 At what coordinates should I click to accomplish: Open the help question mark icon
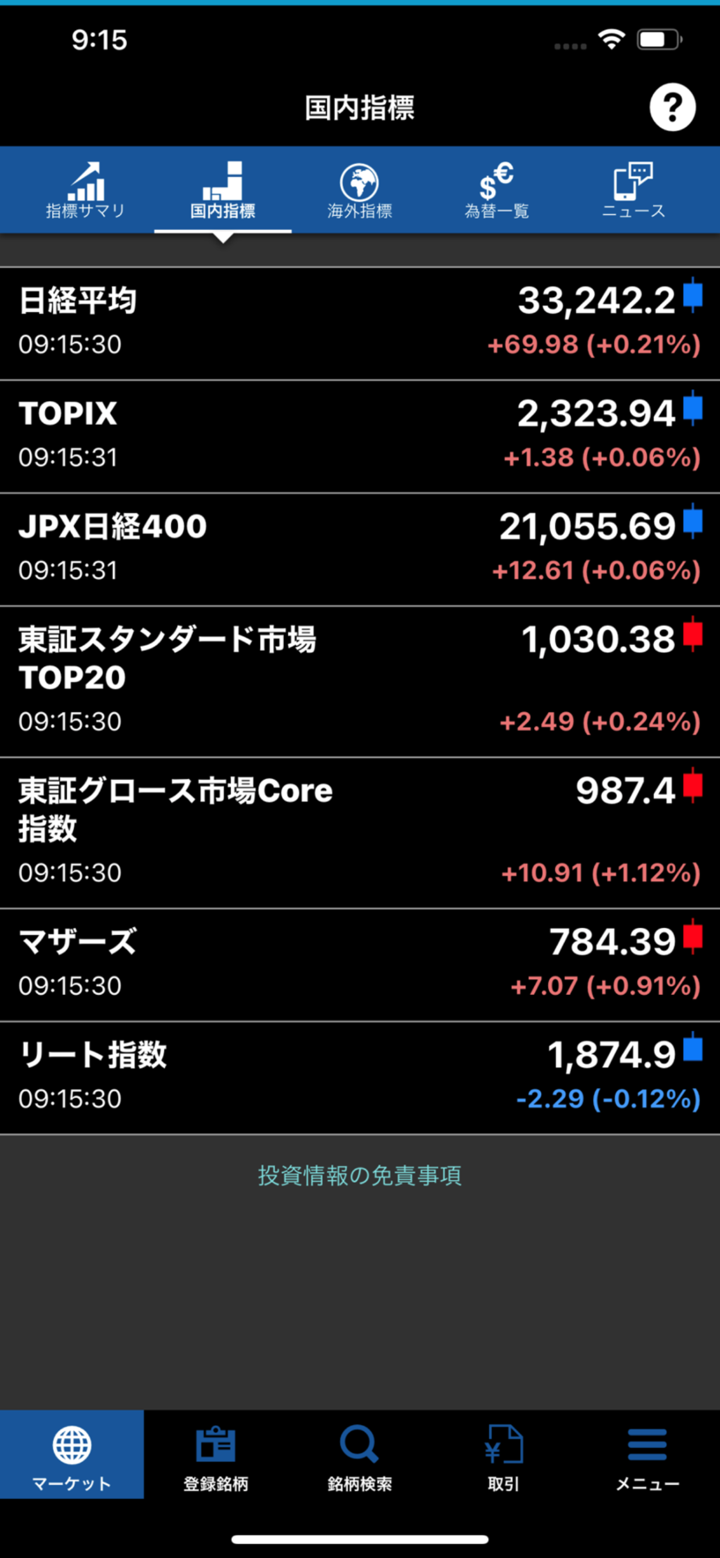coord(672,107)
